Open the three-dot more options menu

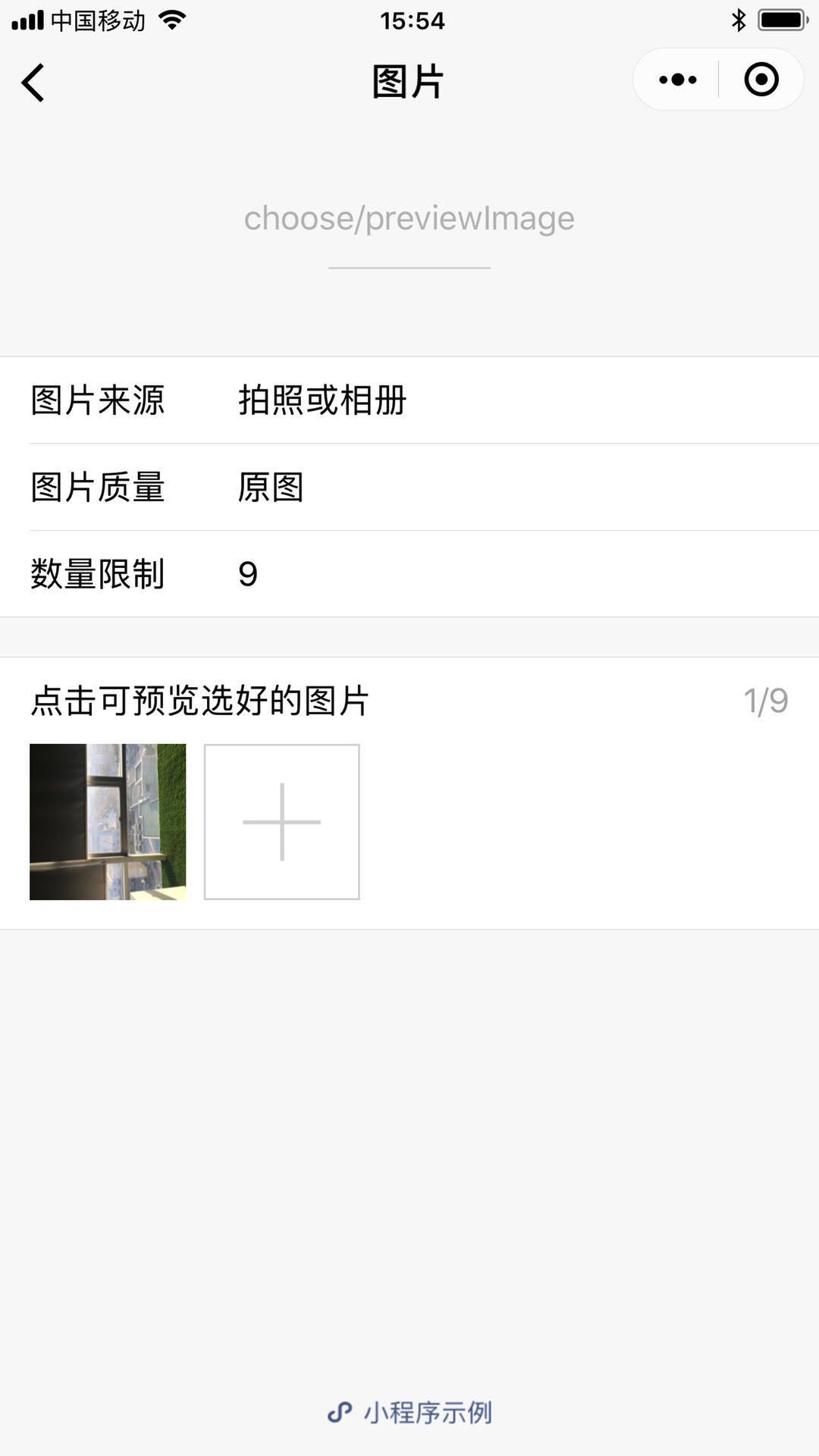click(677, 80)
